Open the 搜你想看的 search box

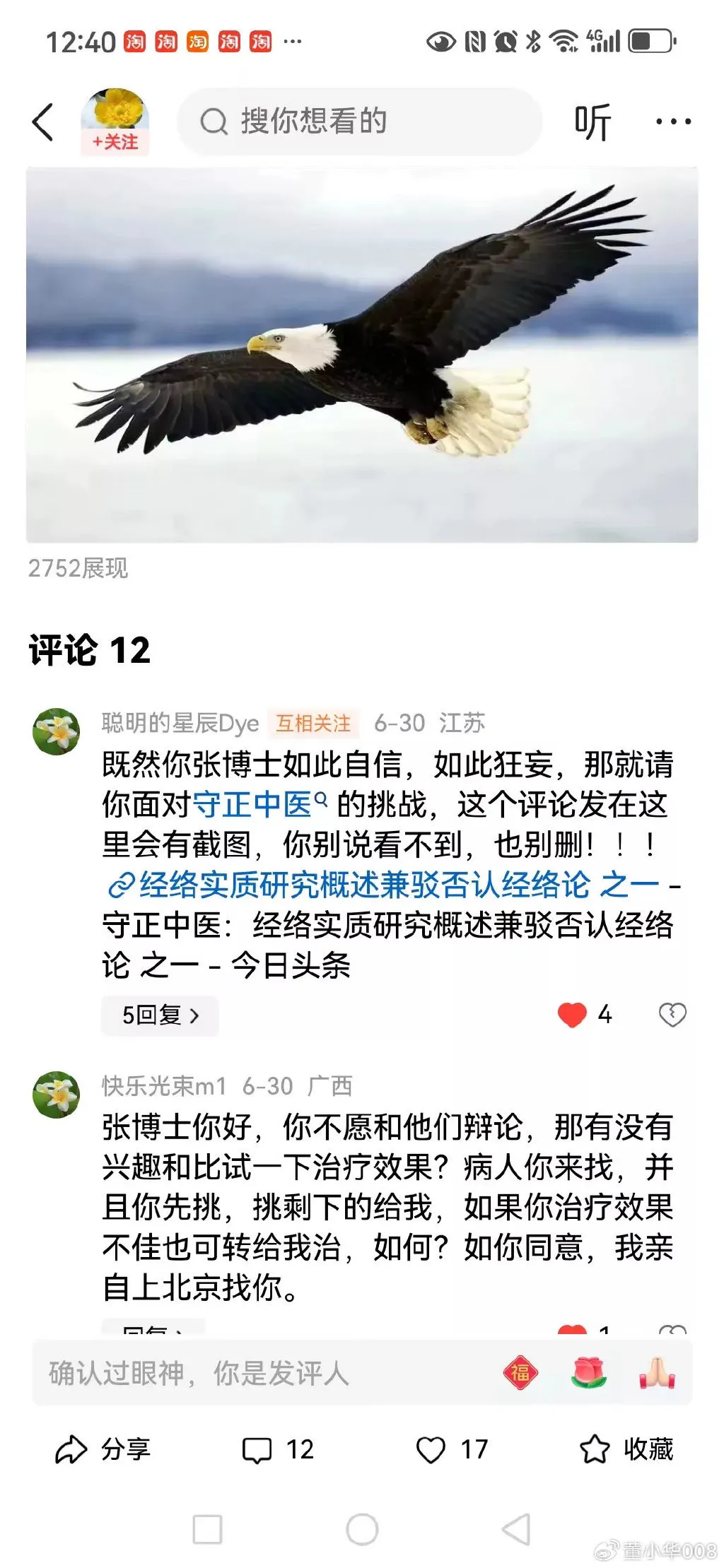coord(359,122)
